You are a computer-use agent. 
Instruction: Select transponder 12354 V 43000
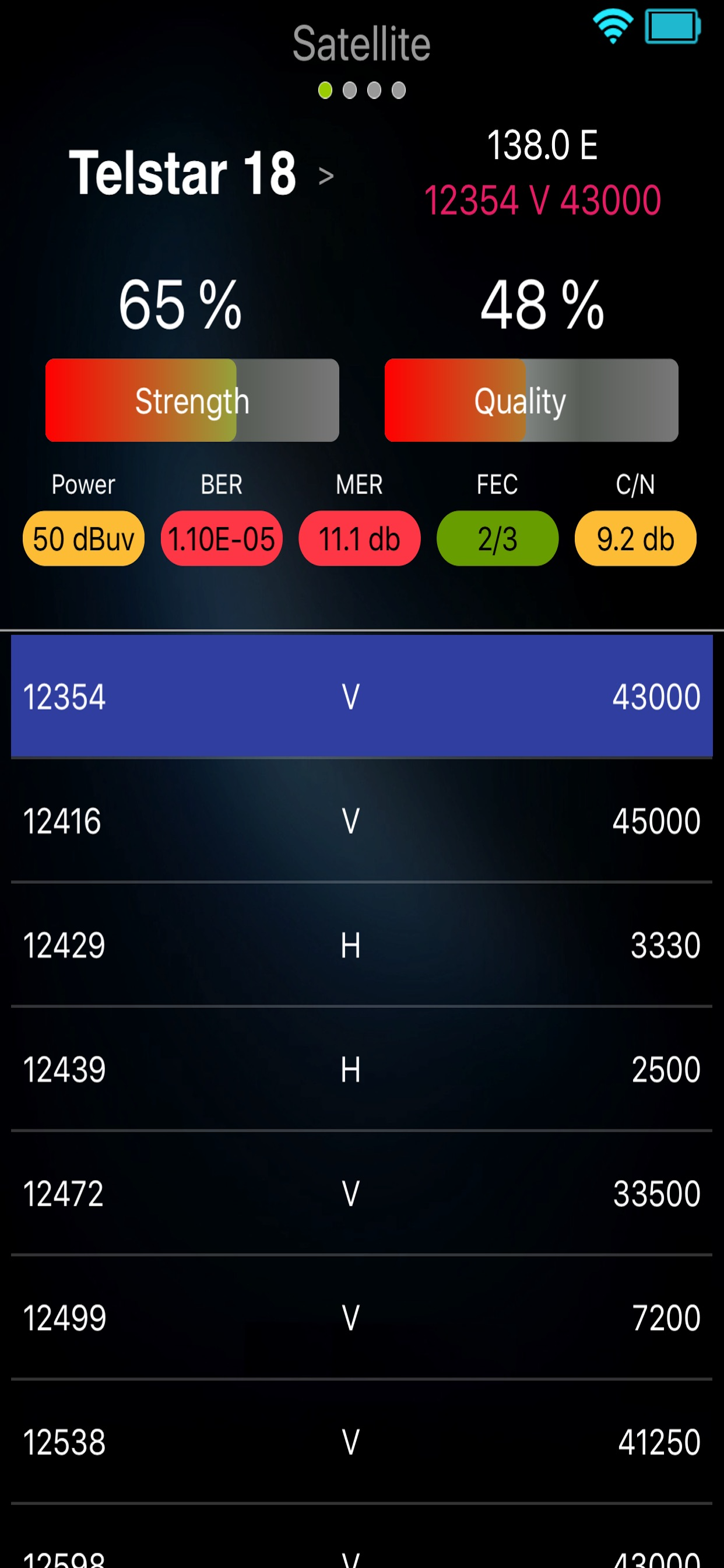[362, 696]
